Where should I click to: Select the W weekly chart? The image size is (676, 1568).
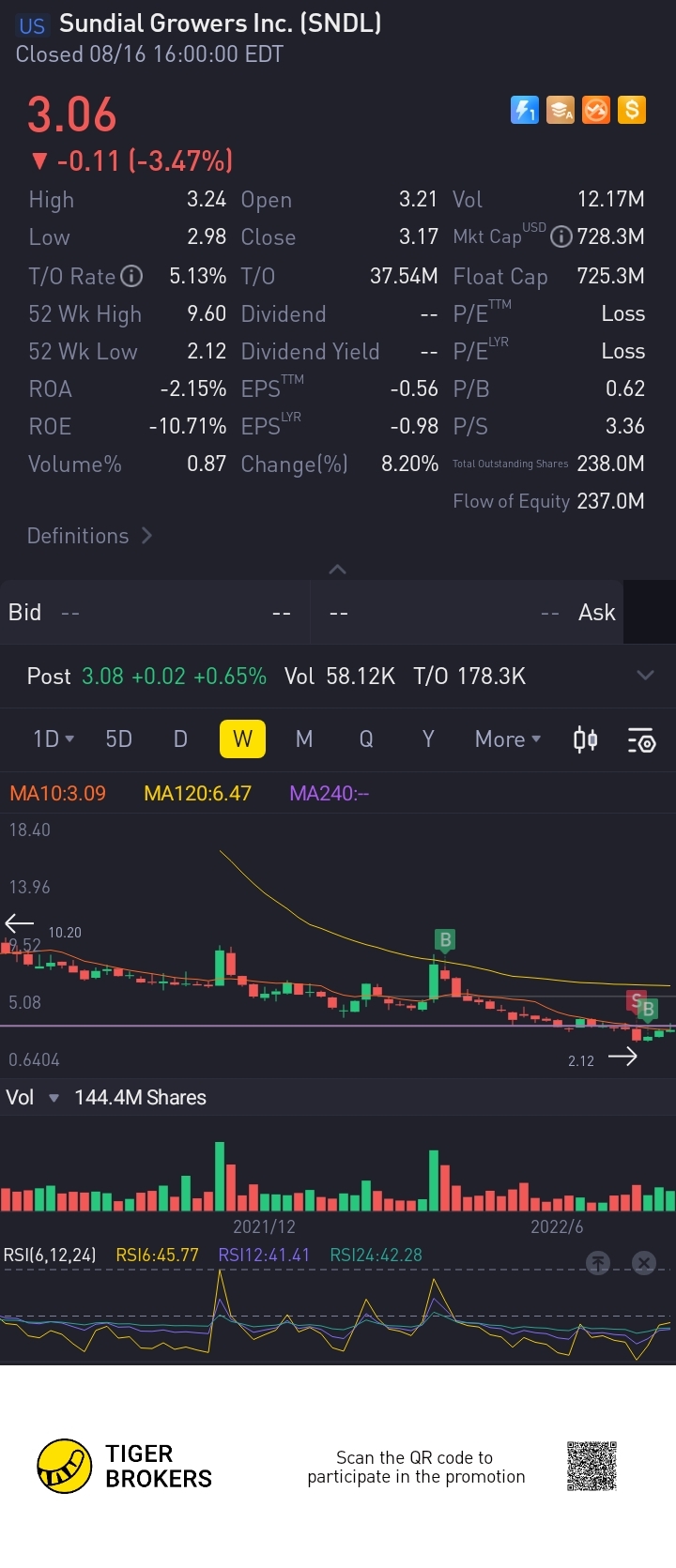(x=242, y=739)
